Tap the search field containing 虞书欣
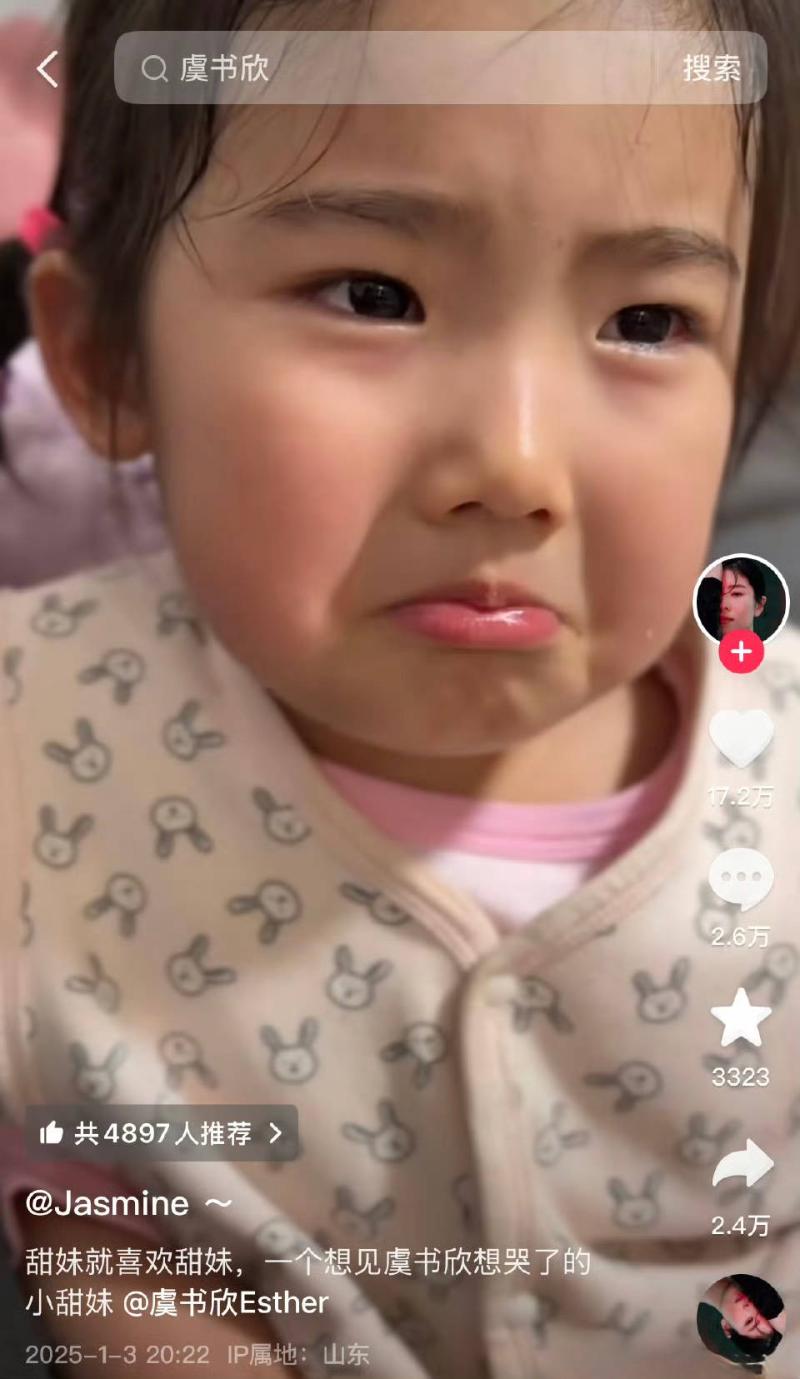800x1379 pixels. coord(400,68)
